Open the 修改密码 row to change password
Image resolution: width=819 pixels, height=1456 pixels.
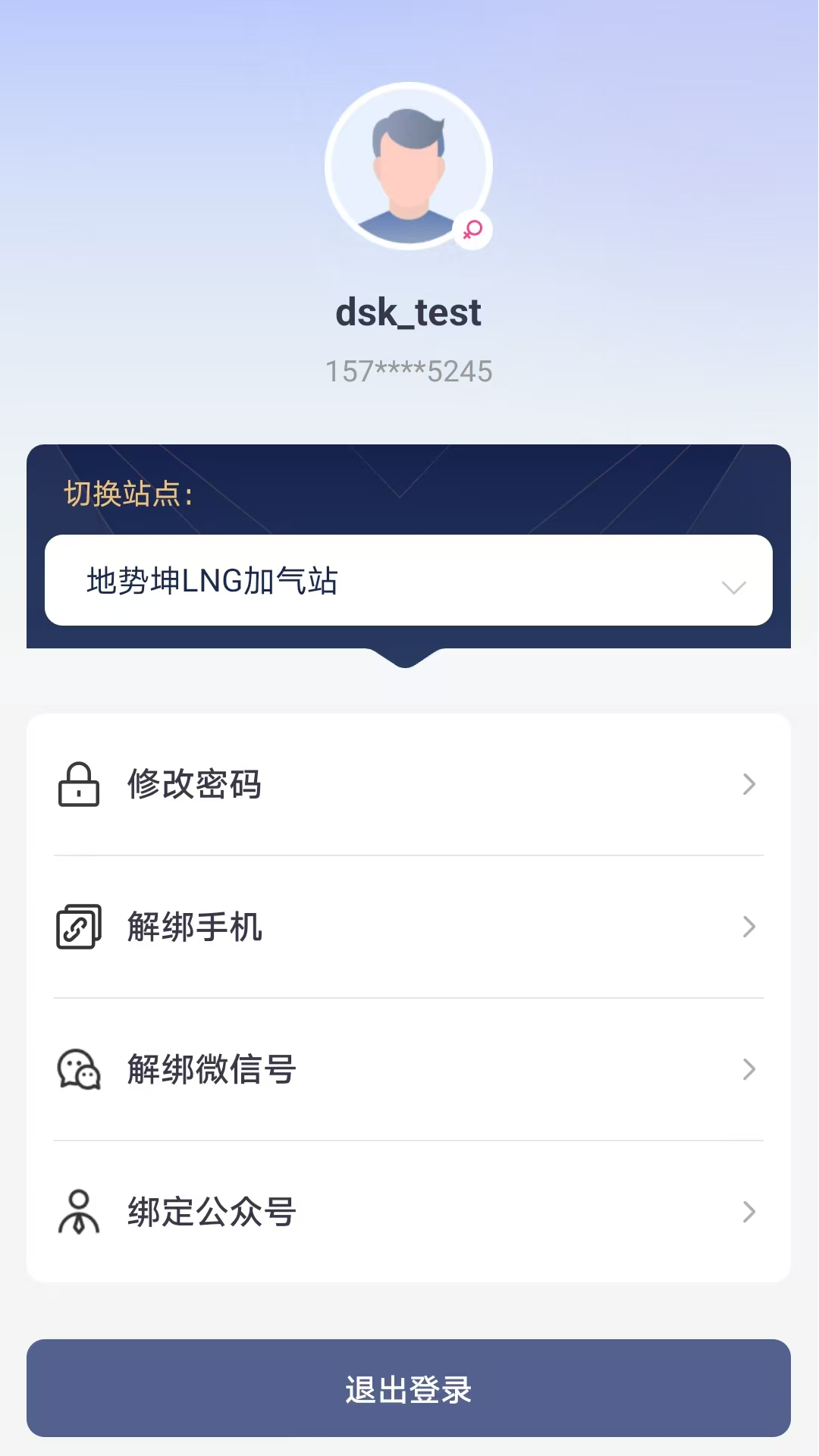click(194, 785)
